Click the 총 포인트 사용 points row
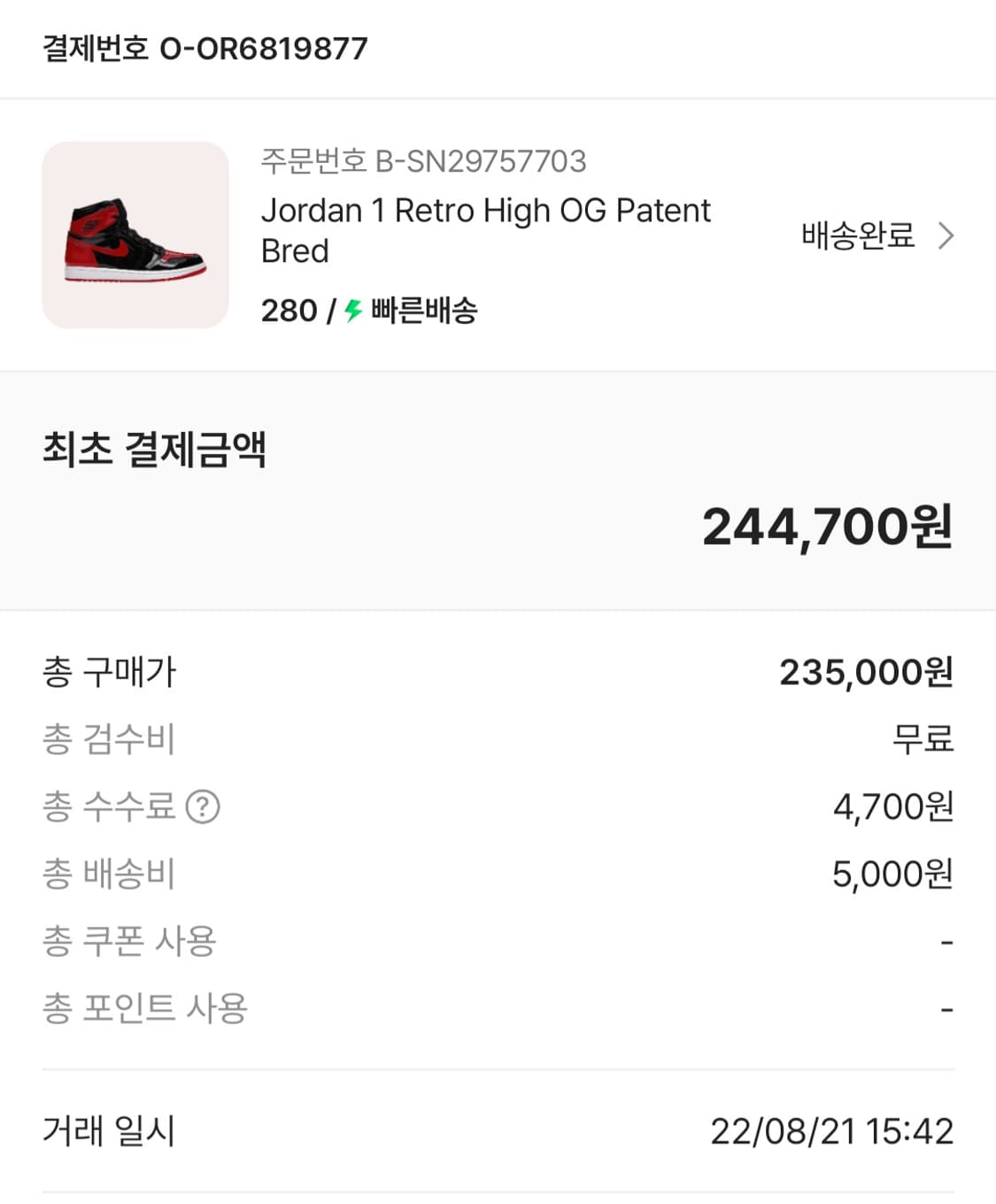Screen dimensions: 996x1204 point(142,1006)
